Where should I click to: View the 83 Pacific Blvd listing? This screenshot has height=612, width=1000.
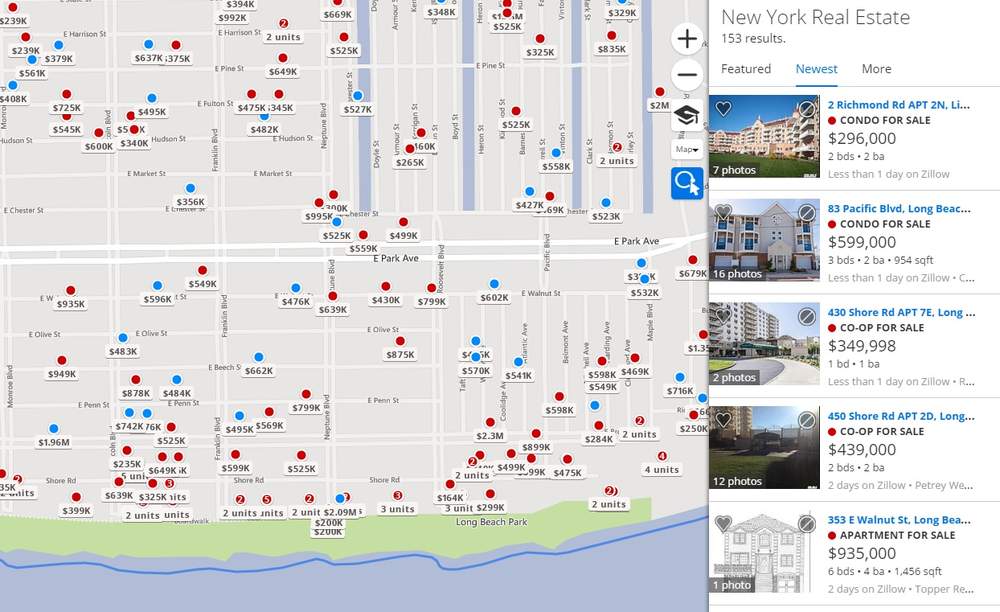tap(898, 208)
